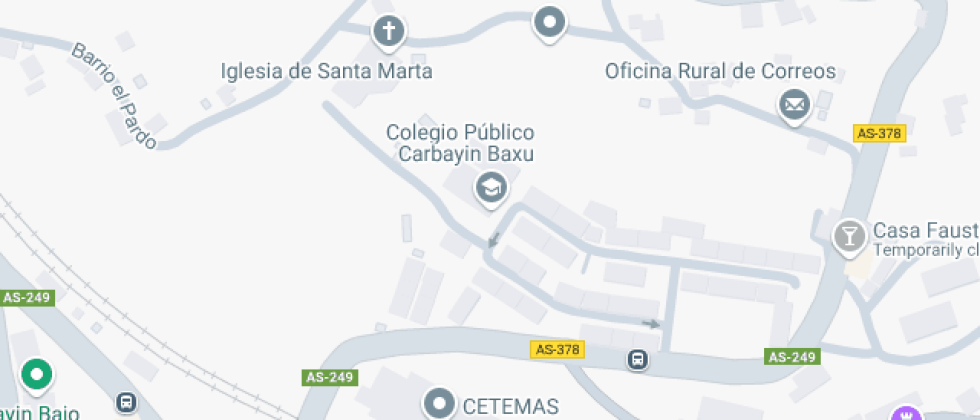Tap the Oficina Rural de Correos mail pin

[795, 104]
